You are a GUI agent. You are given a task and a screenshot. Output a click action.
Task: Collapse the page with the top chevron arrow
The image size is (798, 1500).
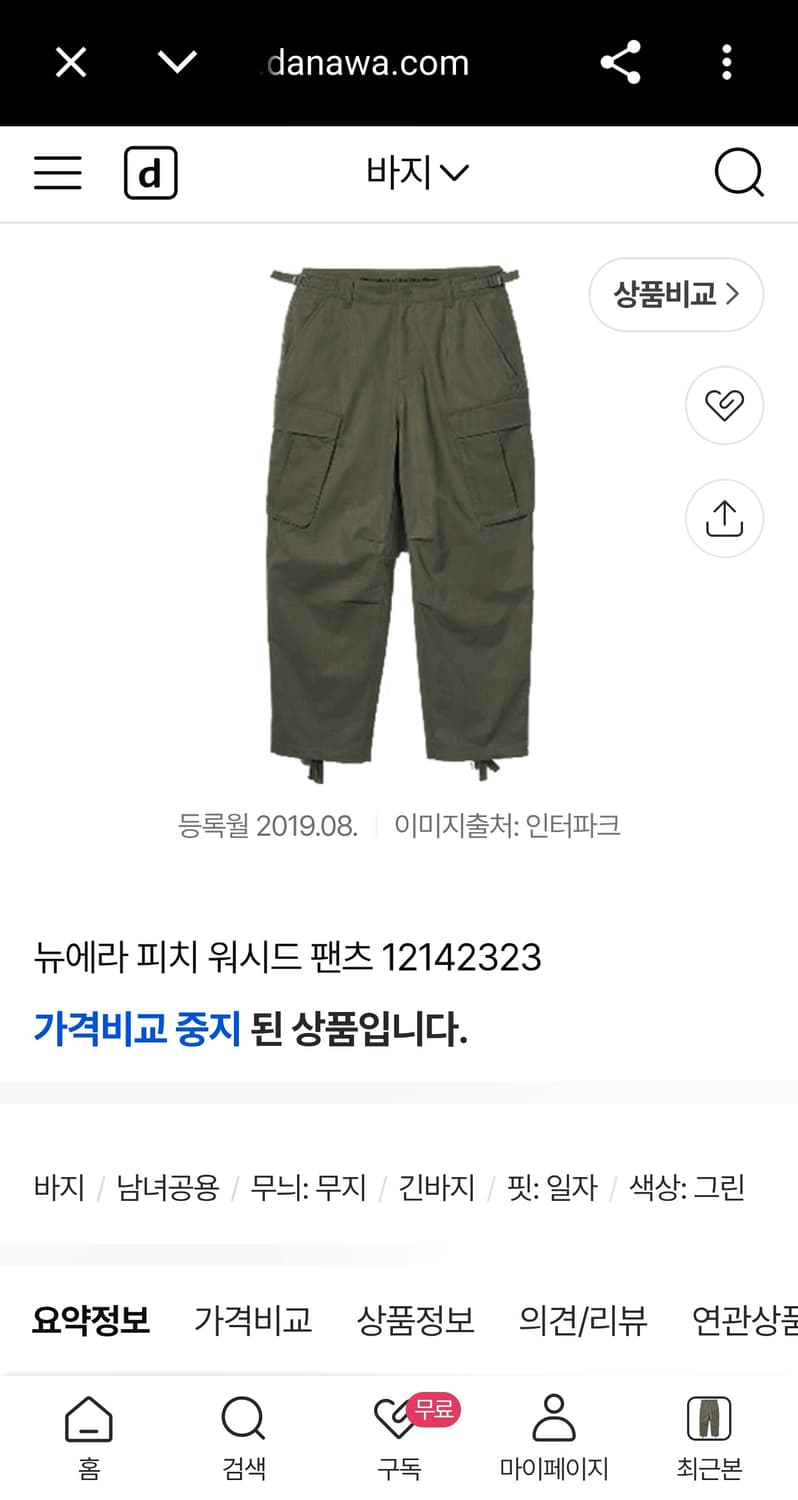pyautogui.click(x=176, y=62)
